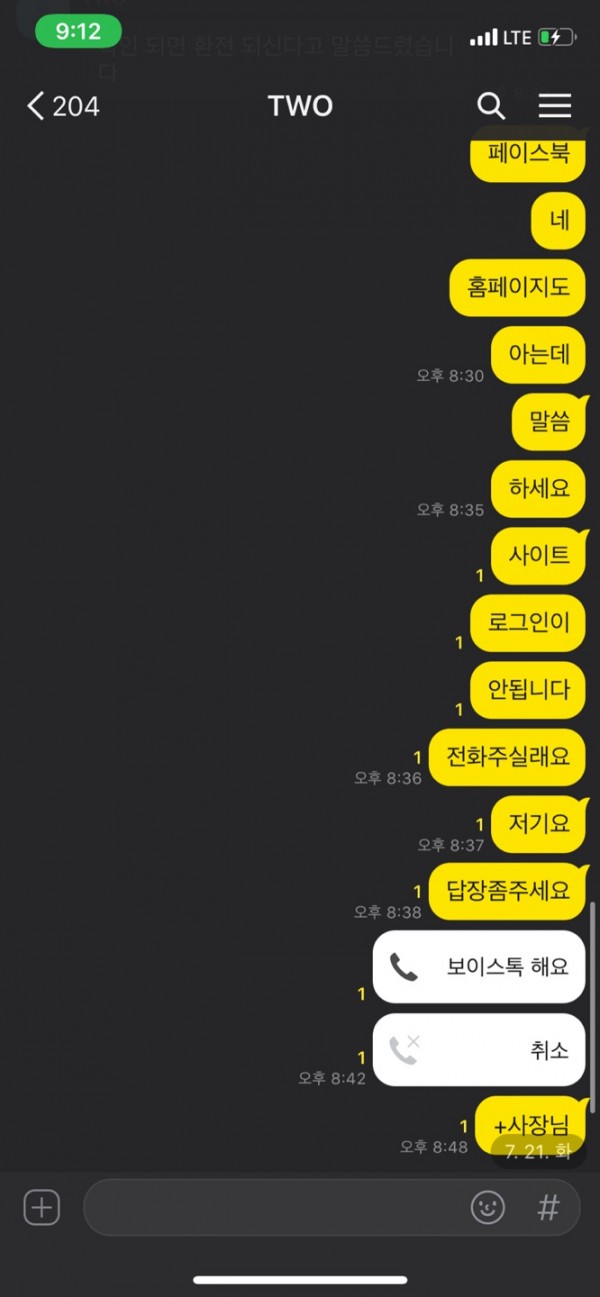This screenshot has height=1297, width=600.
Task: Tap the 취소 cancelled call bubble
Action: [x=478, y=1050]
